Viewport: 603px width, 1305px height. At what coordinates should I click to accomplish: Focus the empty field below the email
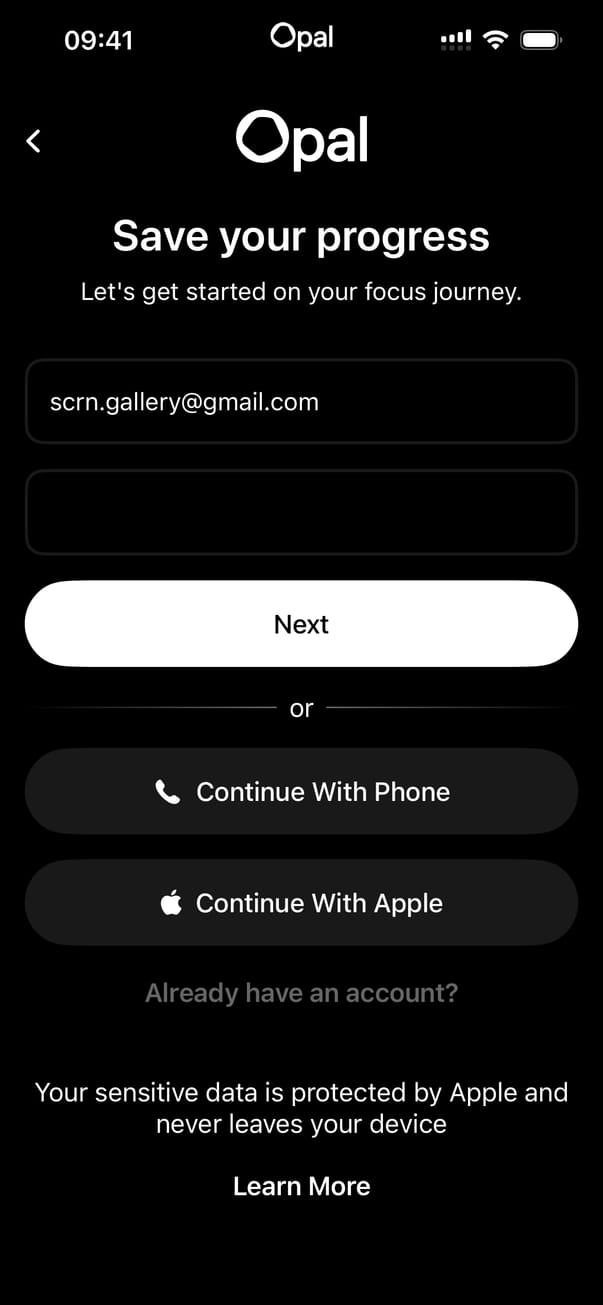coord(301,512)
